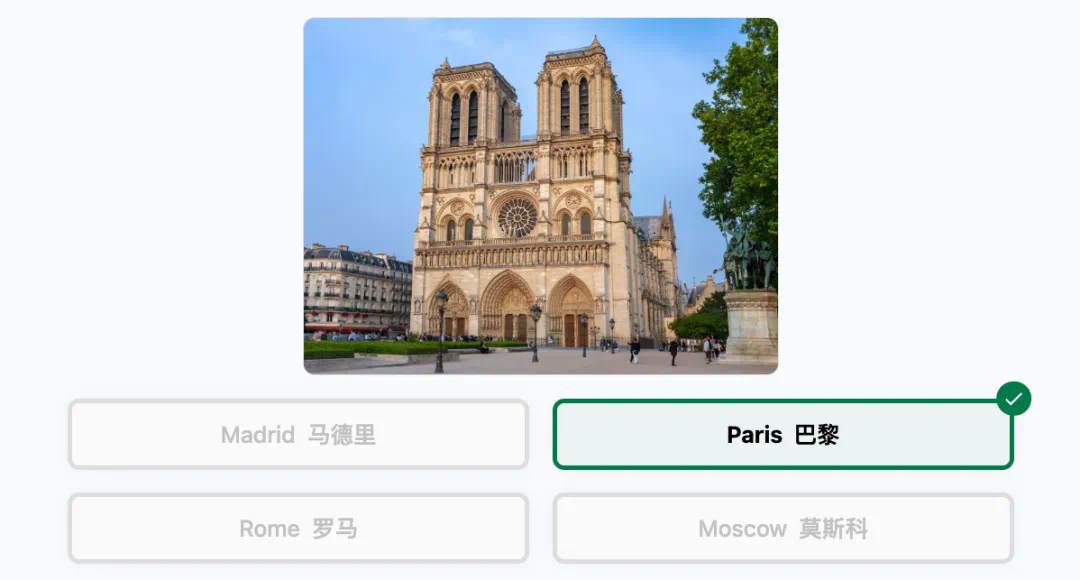This screenshot has height=580, width=1080.
Task: Pick Rome 罗马 as the answer
Action: click(x=298, y=528)
